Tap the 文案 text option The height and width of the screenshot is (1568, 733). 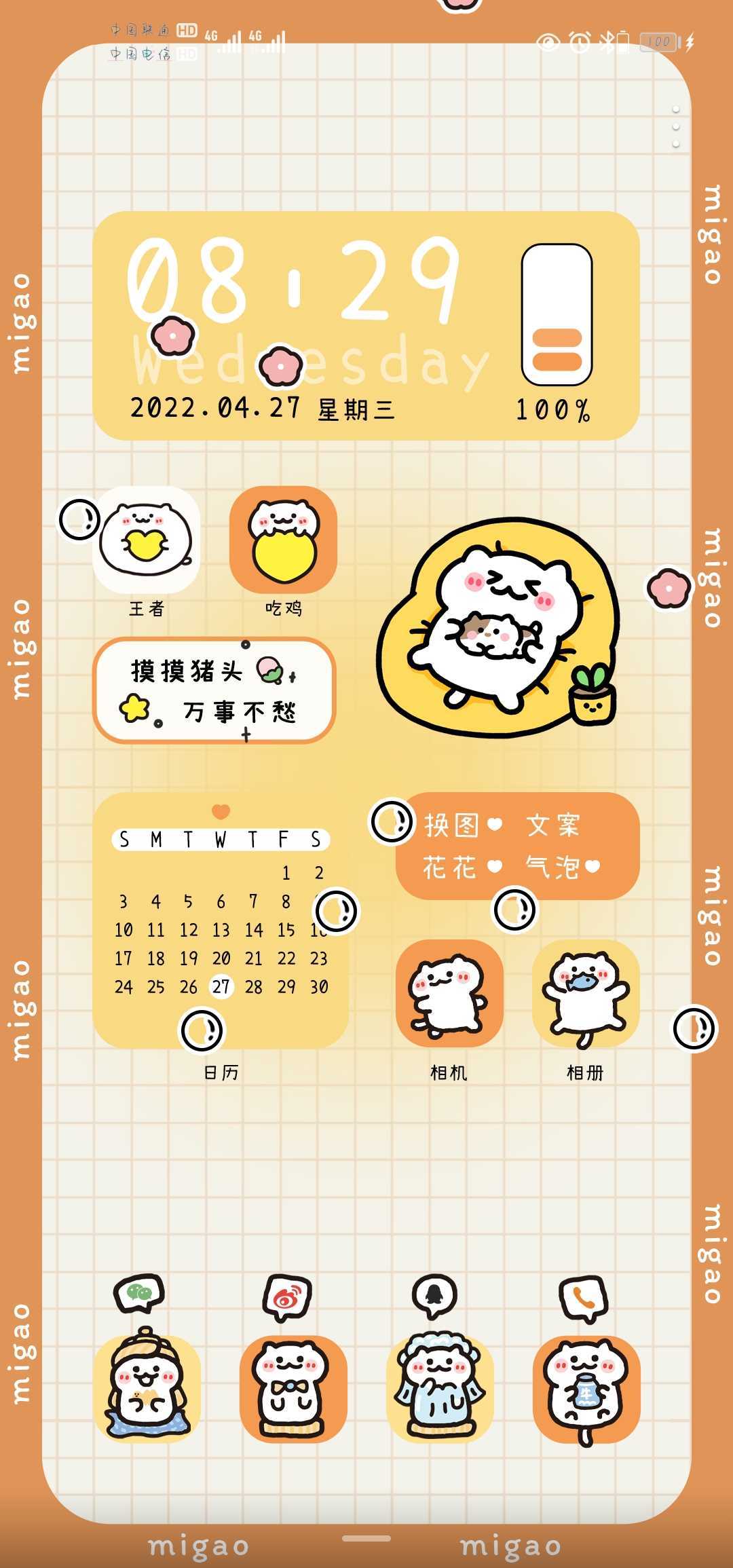coord(553,825)
